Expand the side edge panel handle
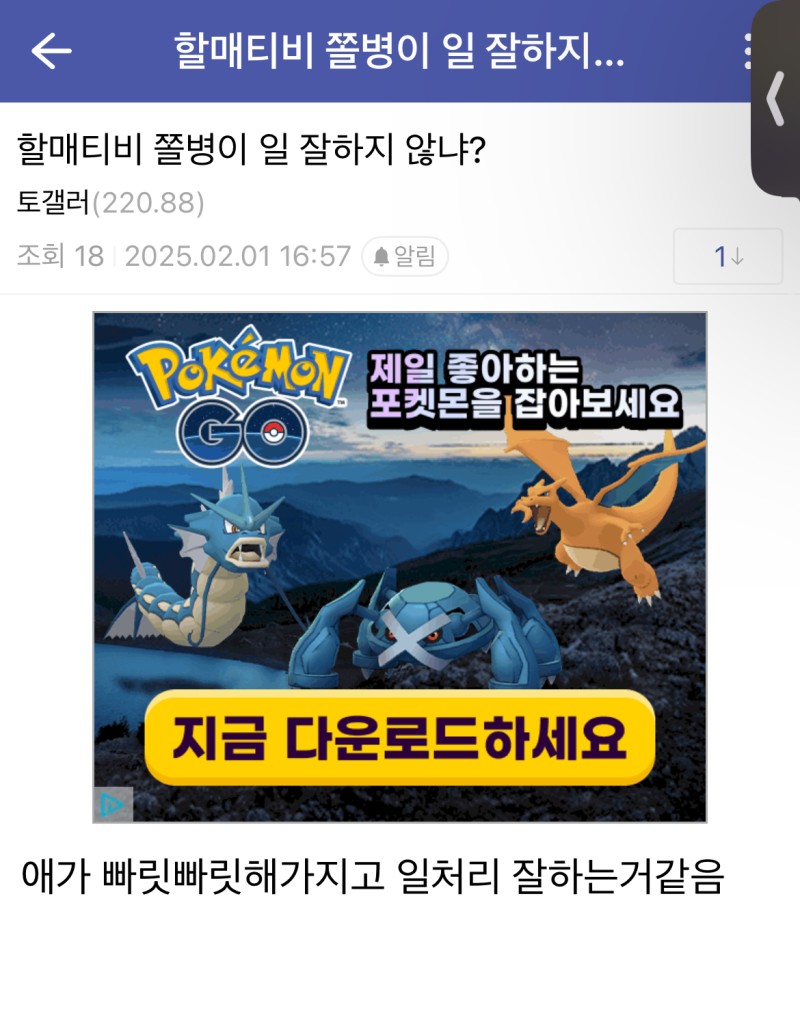 point(775,98)
